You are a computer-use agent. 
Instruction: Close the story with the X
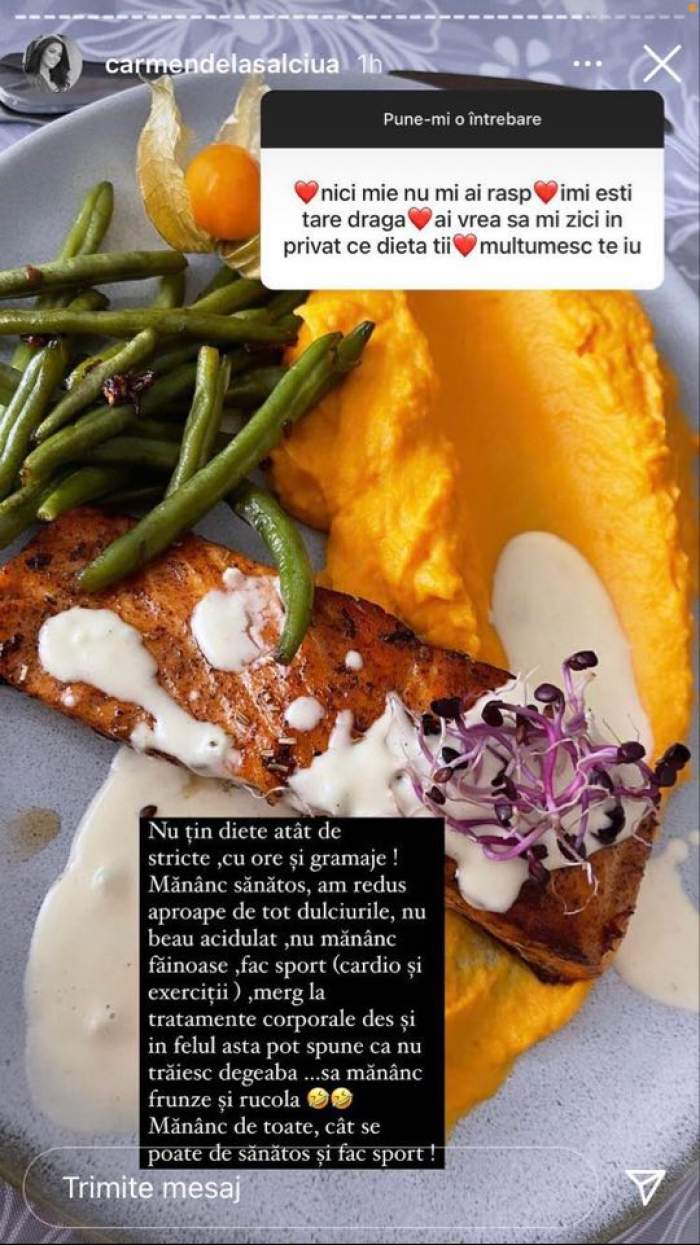point(661,64)
